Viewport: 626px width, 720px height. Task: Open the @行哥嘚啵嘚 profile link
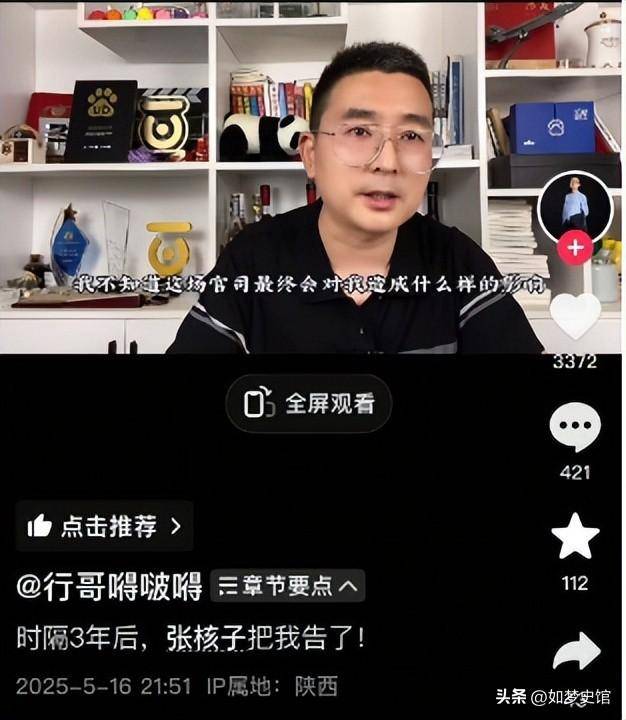pyautogui.click(x=110, y=586)
